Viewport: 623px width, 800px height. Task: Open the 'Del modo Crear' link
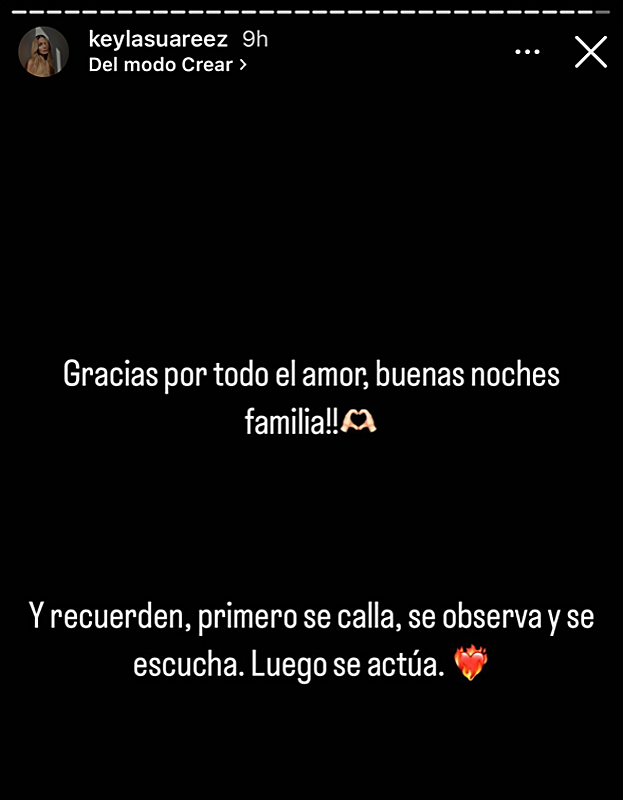tap(167, 65)
